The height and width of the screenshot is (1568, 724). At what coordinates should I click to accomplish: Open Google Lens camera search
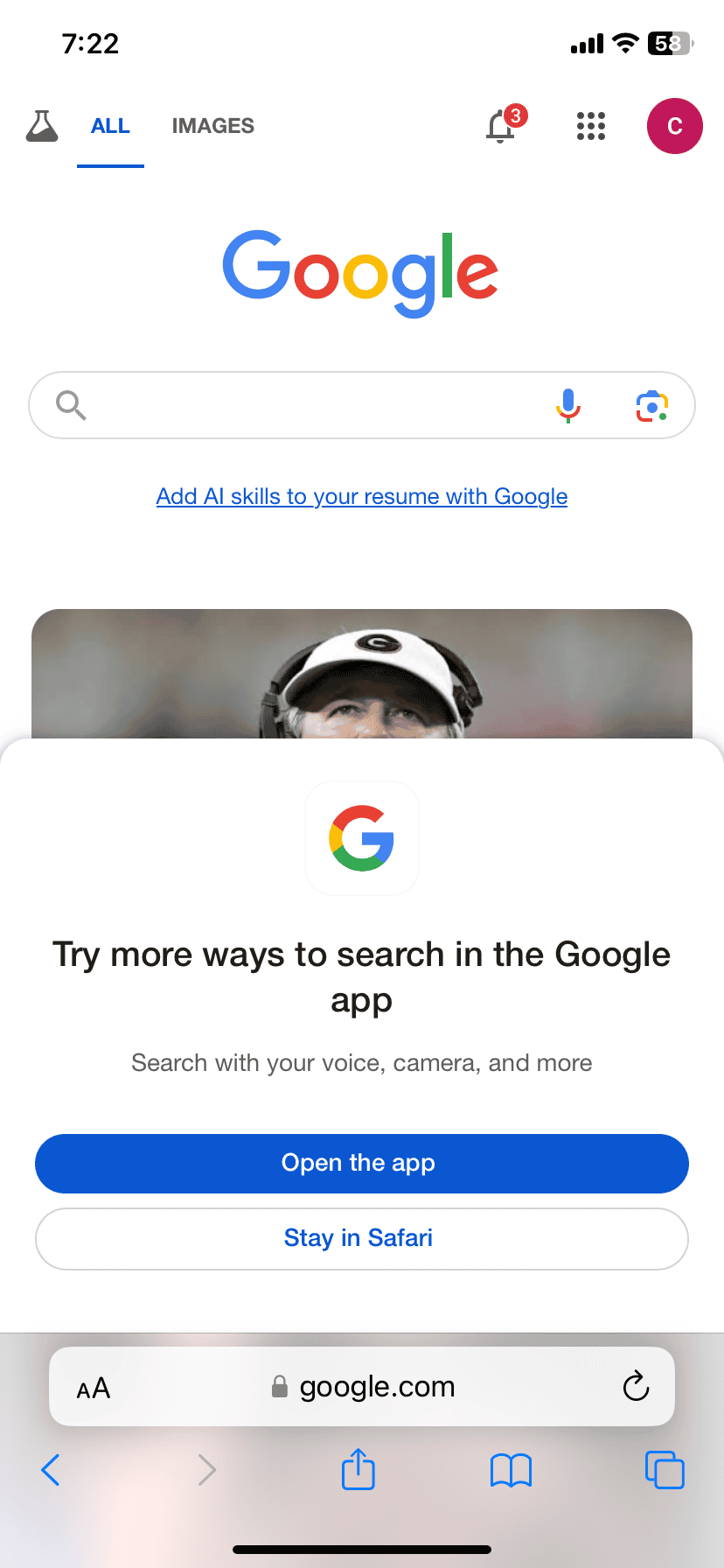651,405
